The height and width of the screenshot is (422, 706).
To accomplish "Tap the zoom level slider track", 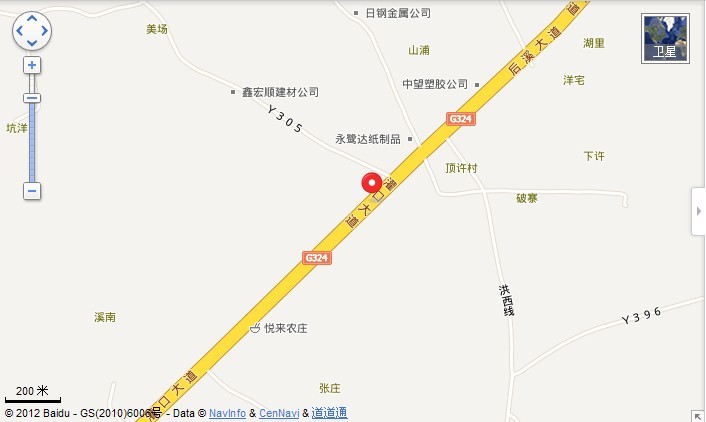I will [x=32, y=140].
